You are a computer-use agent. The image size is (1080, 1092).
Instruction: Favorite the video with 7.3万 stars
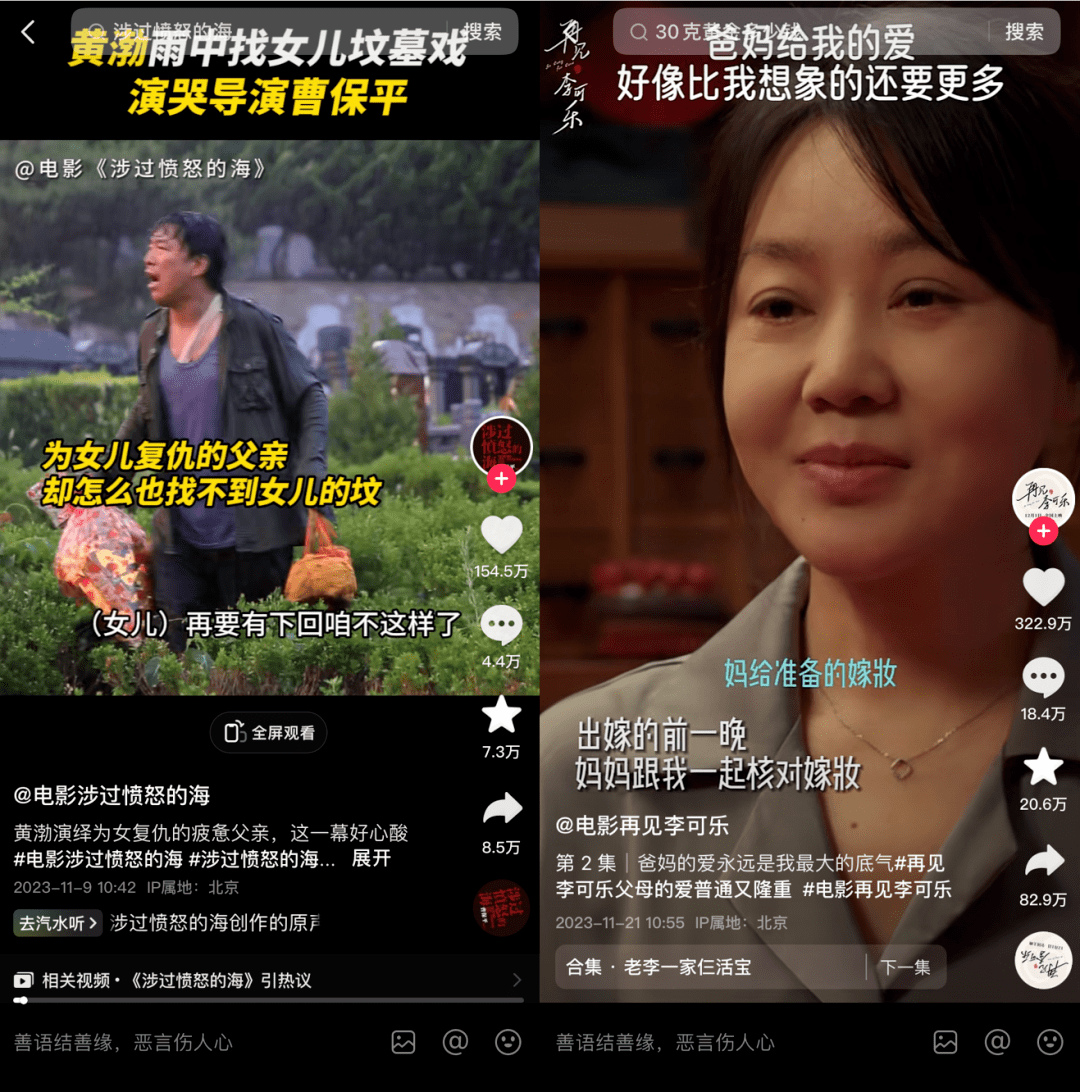tap(501, 714)
